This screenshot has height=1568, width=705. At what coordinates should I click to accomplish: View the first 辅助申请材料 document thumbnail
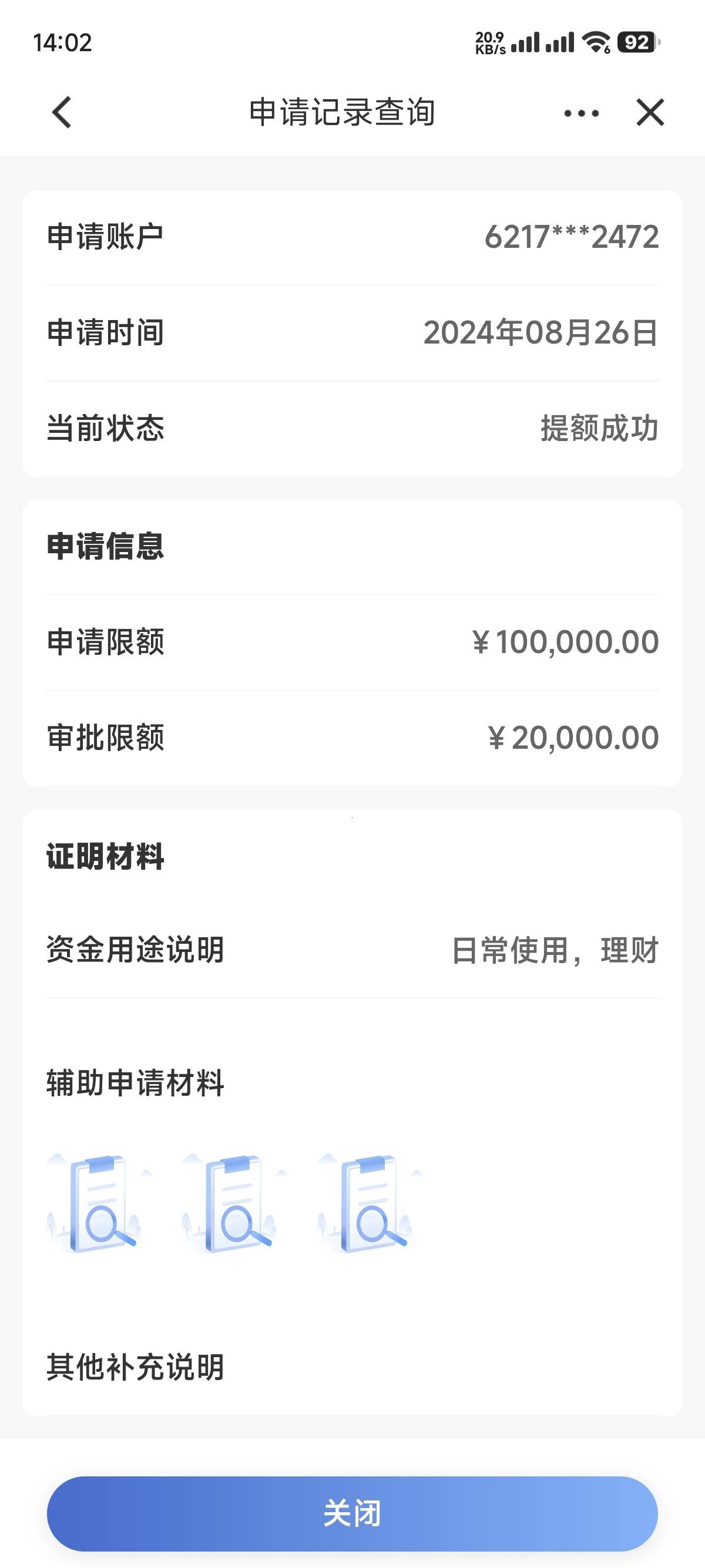pyautogui.click(x=99, y=1203)
